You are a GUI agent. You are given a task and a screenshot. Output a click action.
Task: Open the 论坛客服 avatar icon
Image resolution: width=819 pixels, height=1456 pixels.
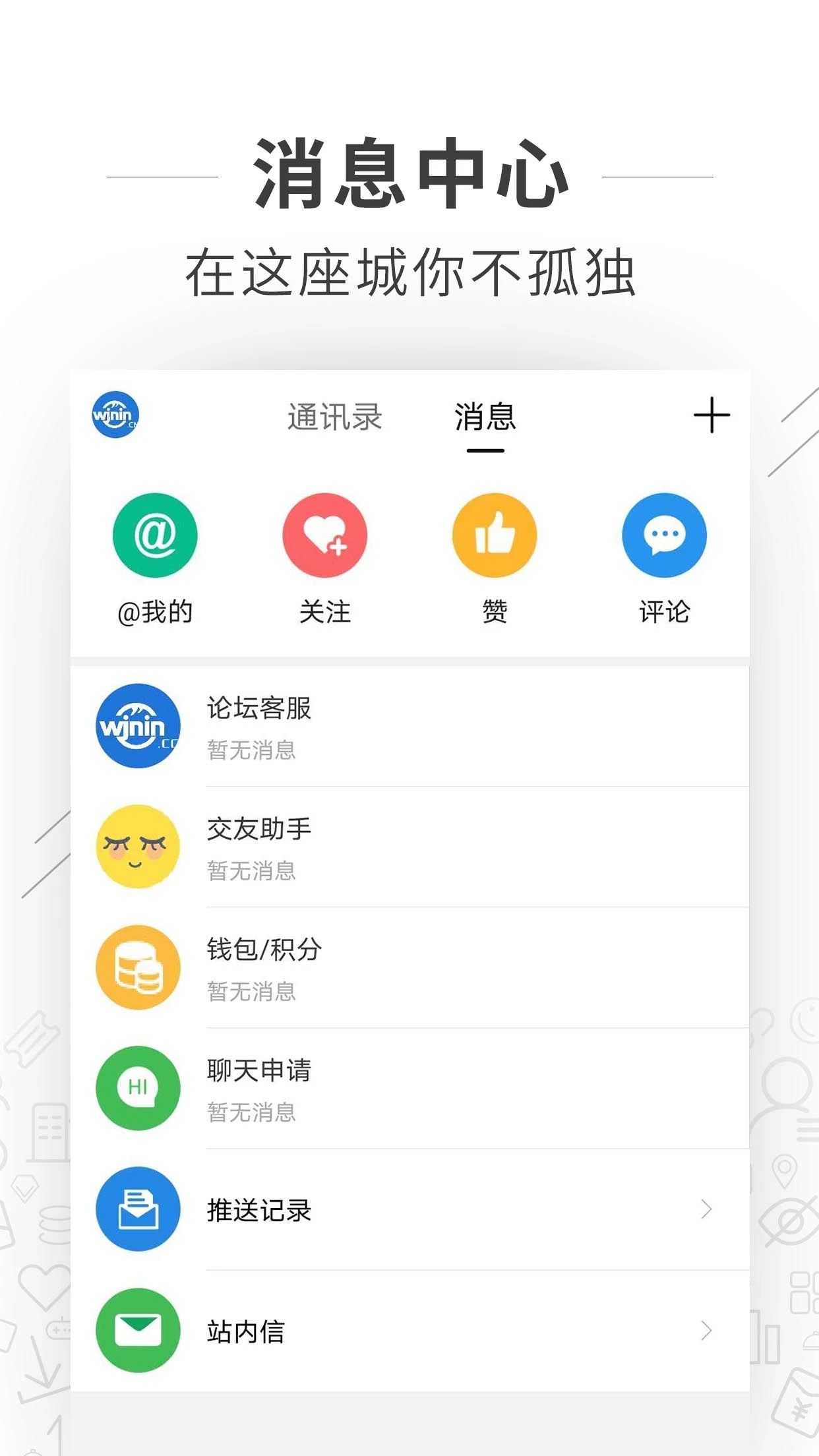coord(137,727)
